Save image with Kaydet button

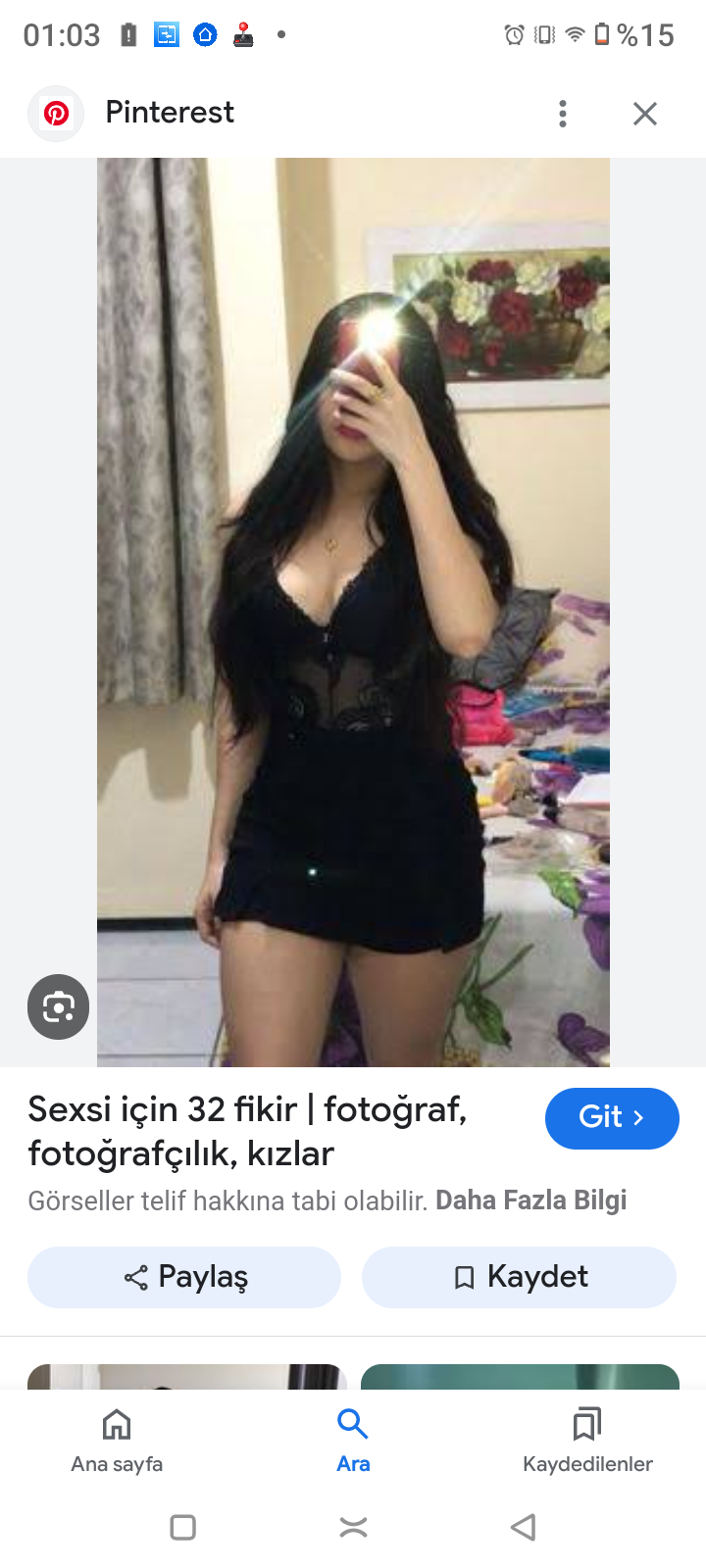click(x=519, y=1277)
